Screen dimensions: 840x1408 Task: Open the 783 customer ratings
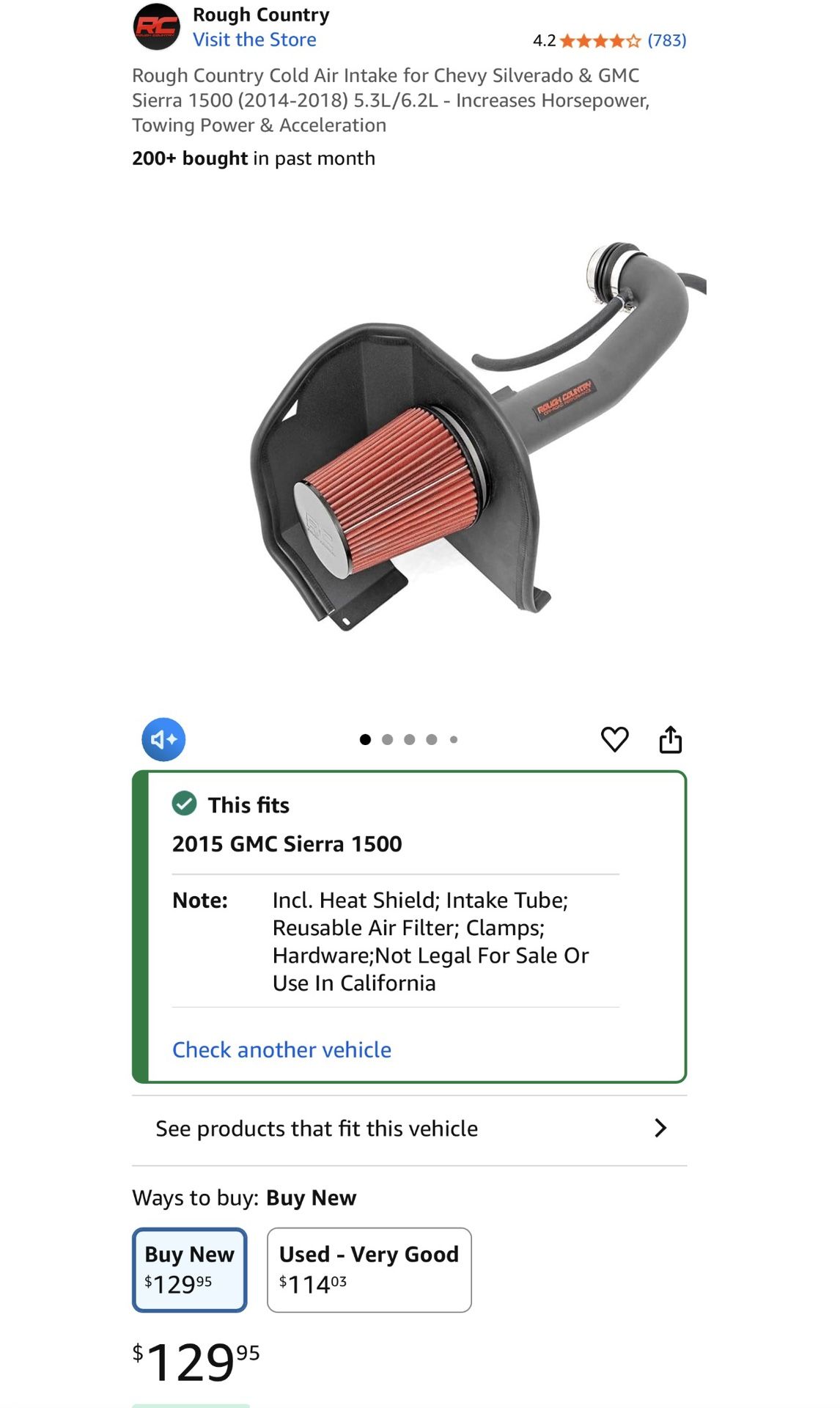666,40
